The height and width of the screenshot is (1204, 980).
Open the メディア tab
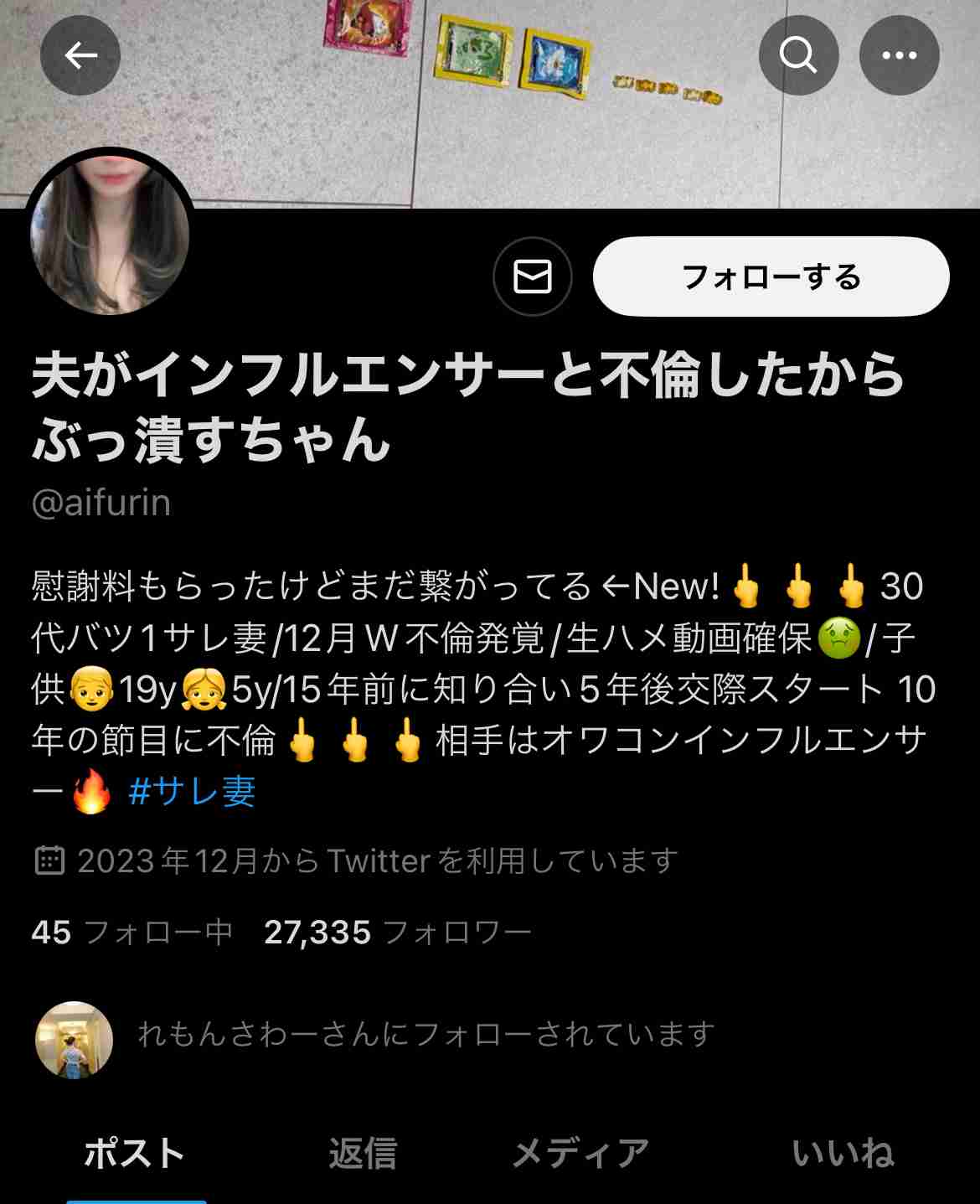pyautogui.click(x=578, y=1153)
